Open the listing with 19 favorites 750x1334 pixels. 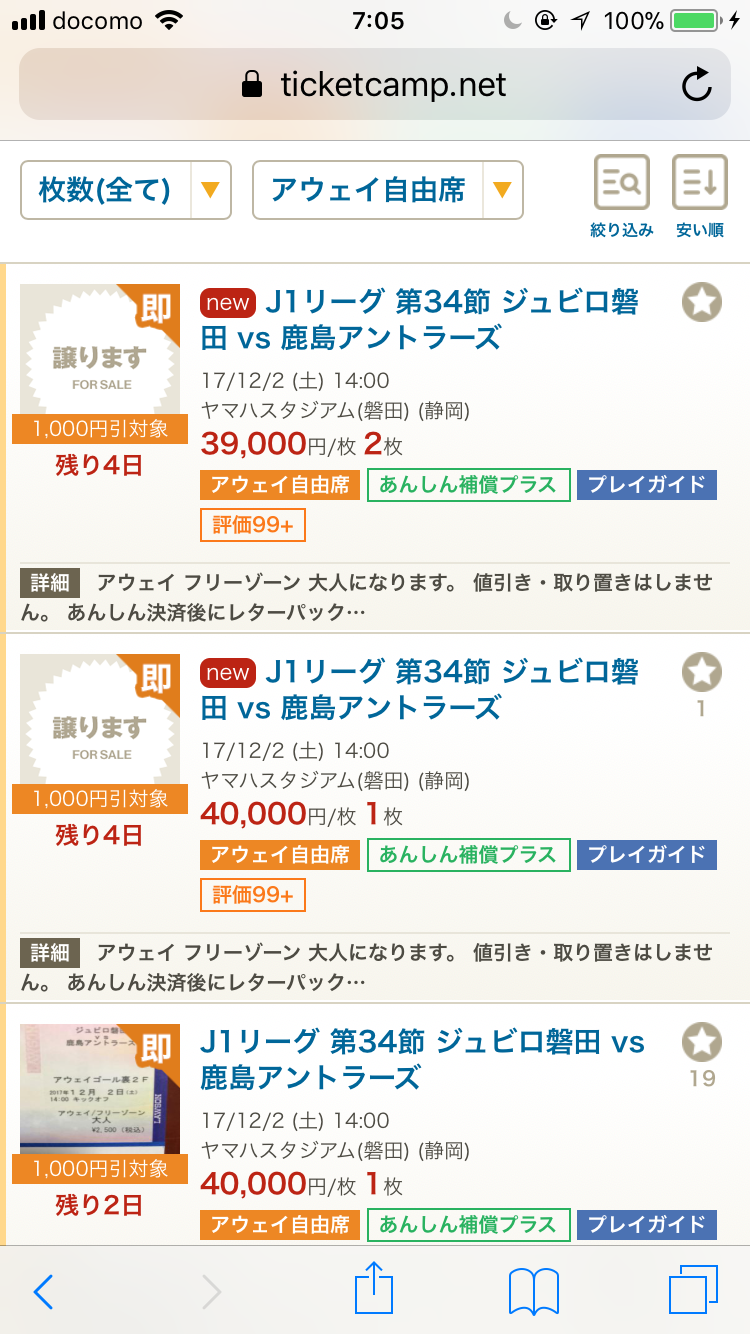tap(422, 1060)
